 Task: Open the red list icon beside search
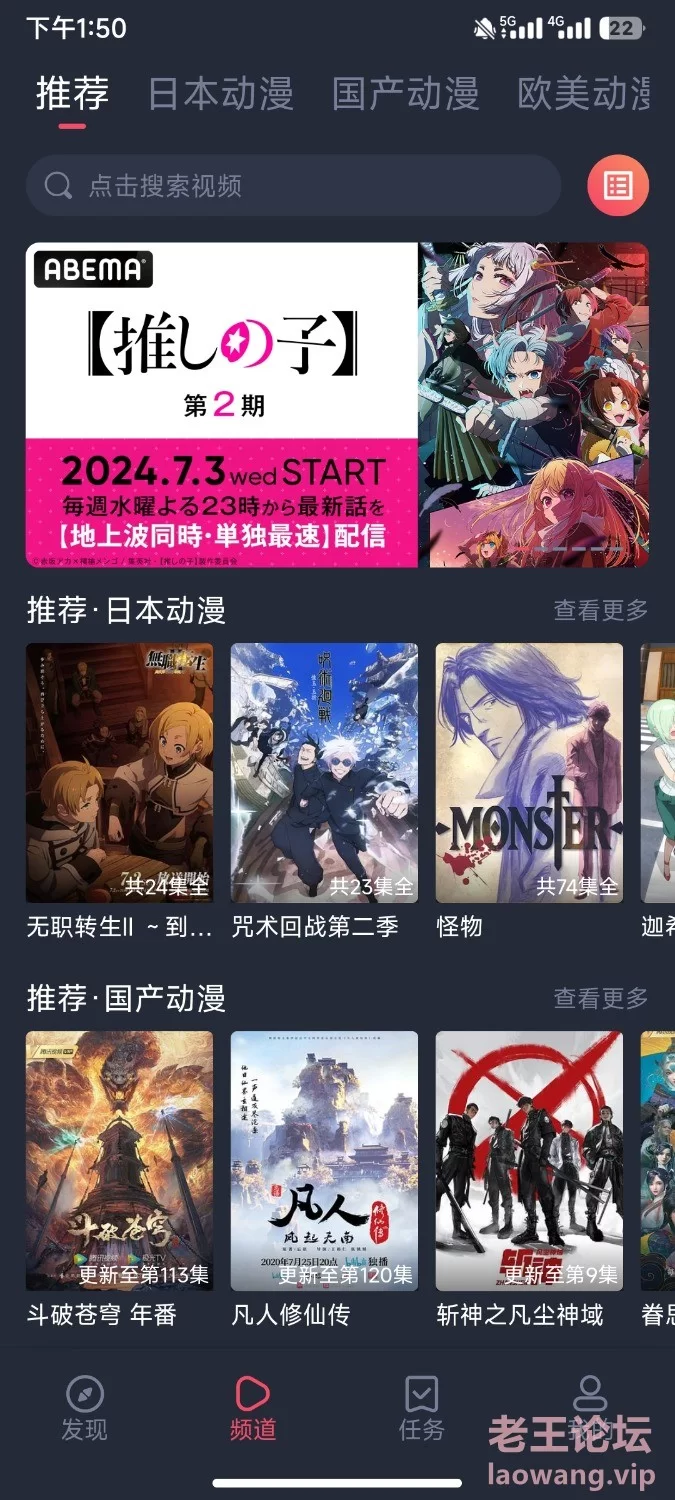[x=617, y=186]
